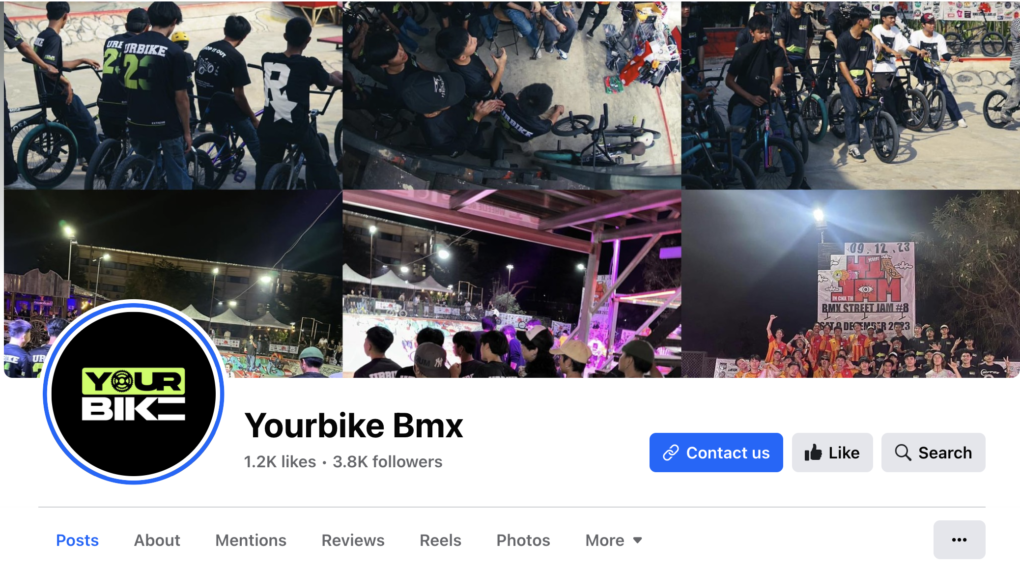This screenshot has height=568, width=1020.
Task: Open the About tab
Action: click(157, 540)
